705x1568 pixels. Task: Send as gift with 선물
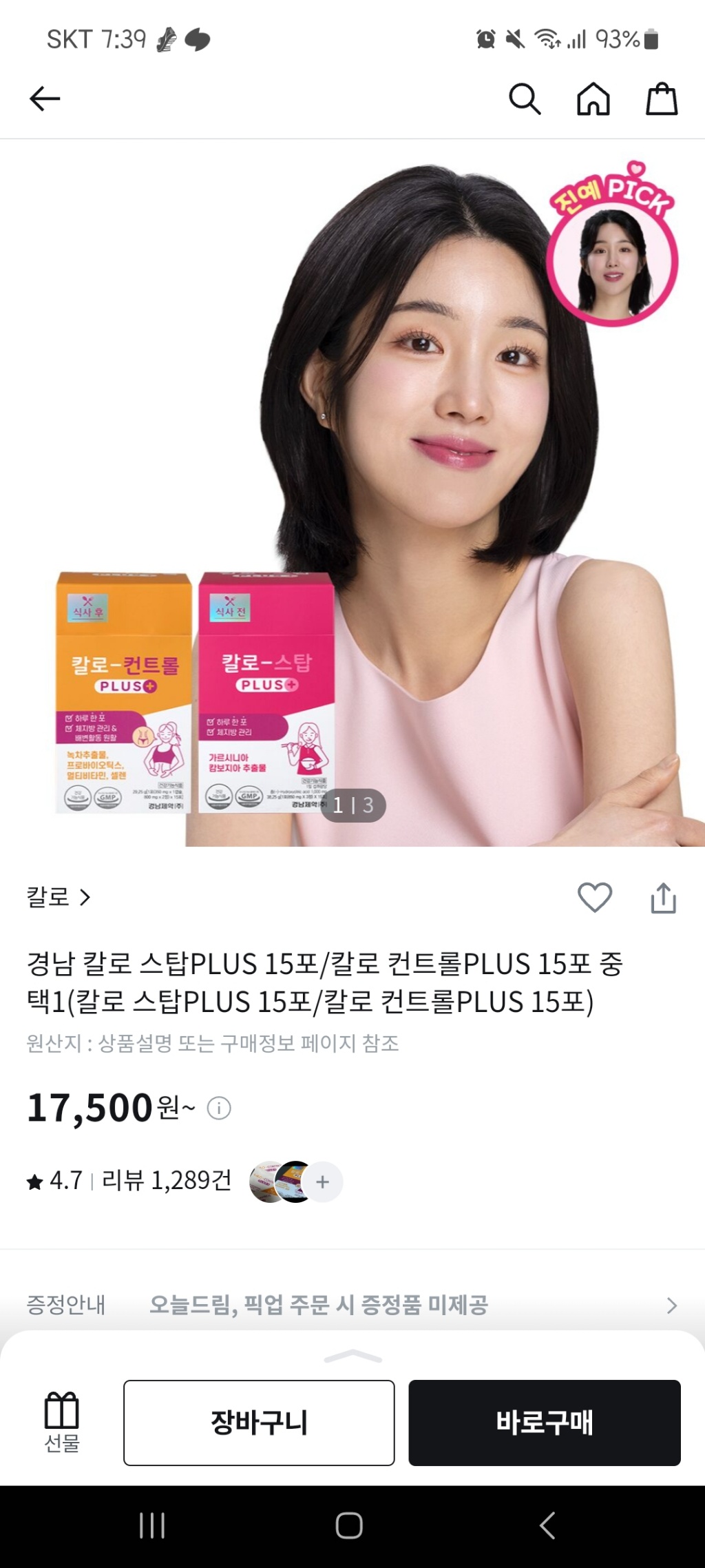click(x=62, y=1422)
